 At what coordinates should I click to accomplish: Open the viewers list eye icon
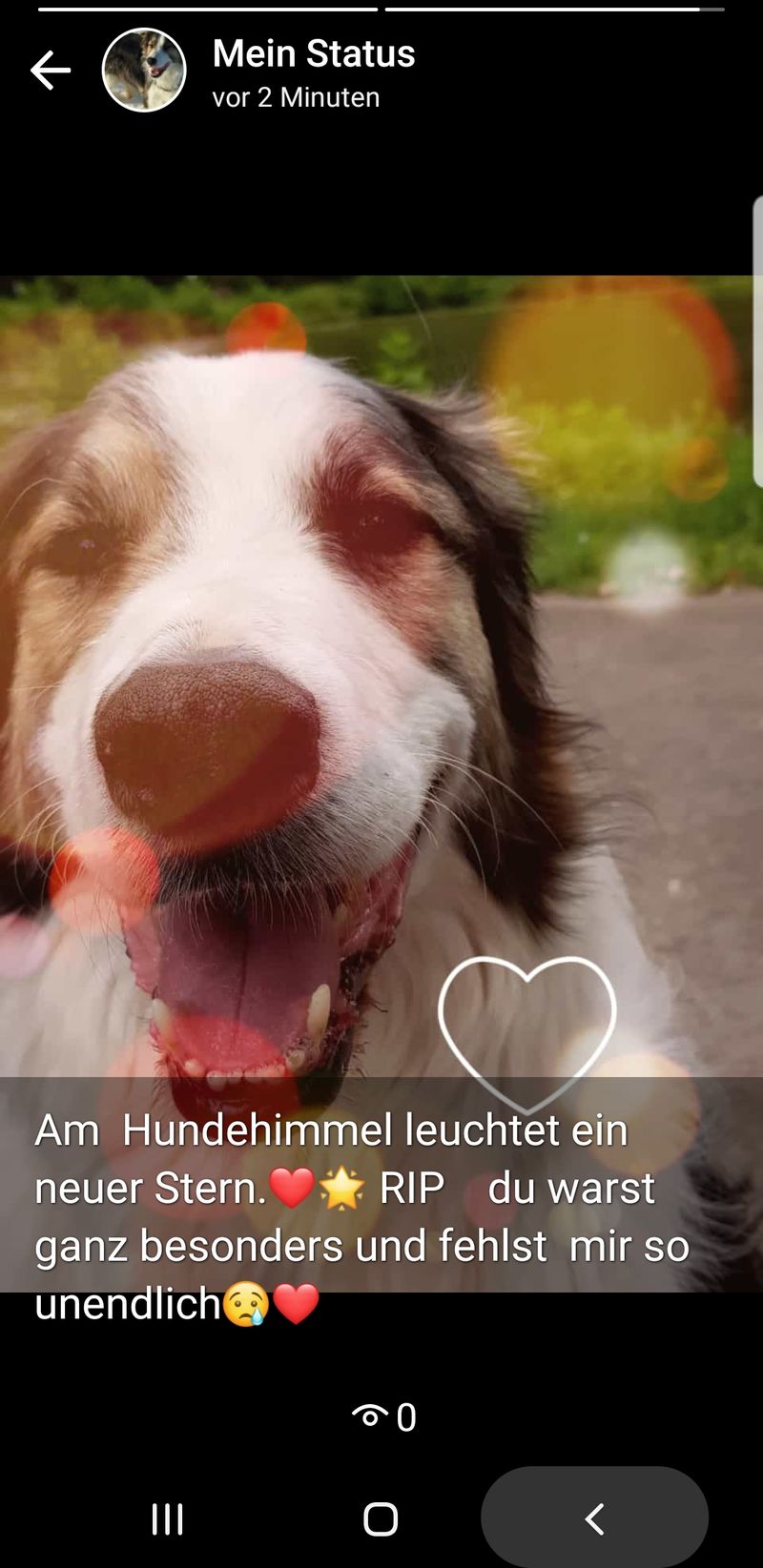point(370,1416)
